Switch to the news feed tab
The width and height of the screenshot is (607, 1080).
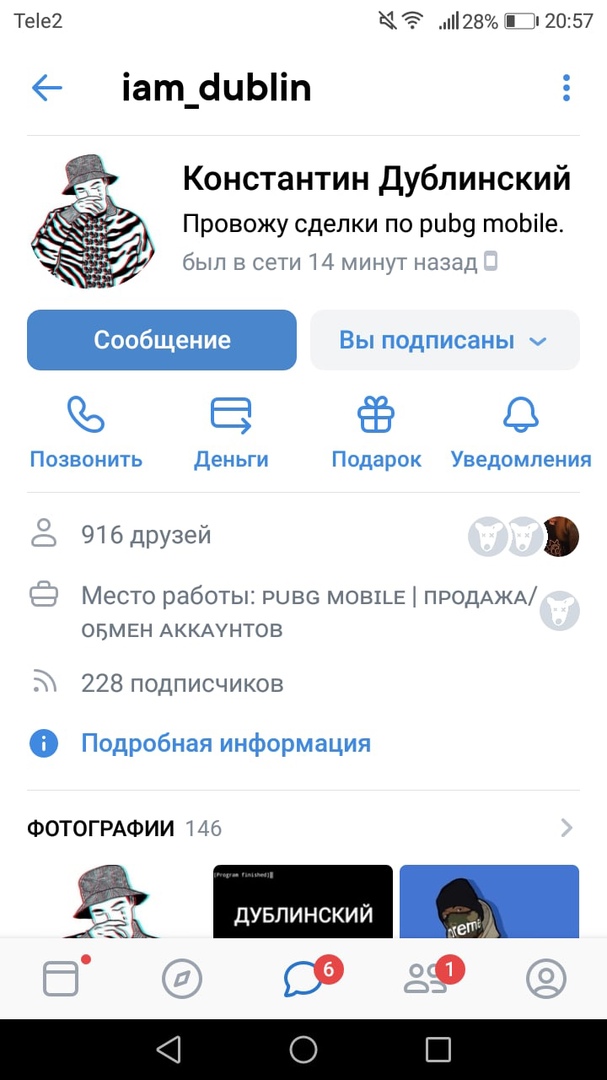(61, 979)
